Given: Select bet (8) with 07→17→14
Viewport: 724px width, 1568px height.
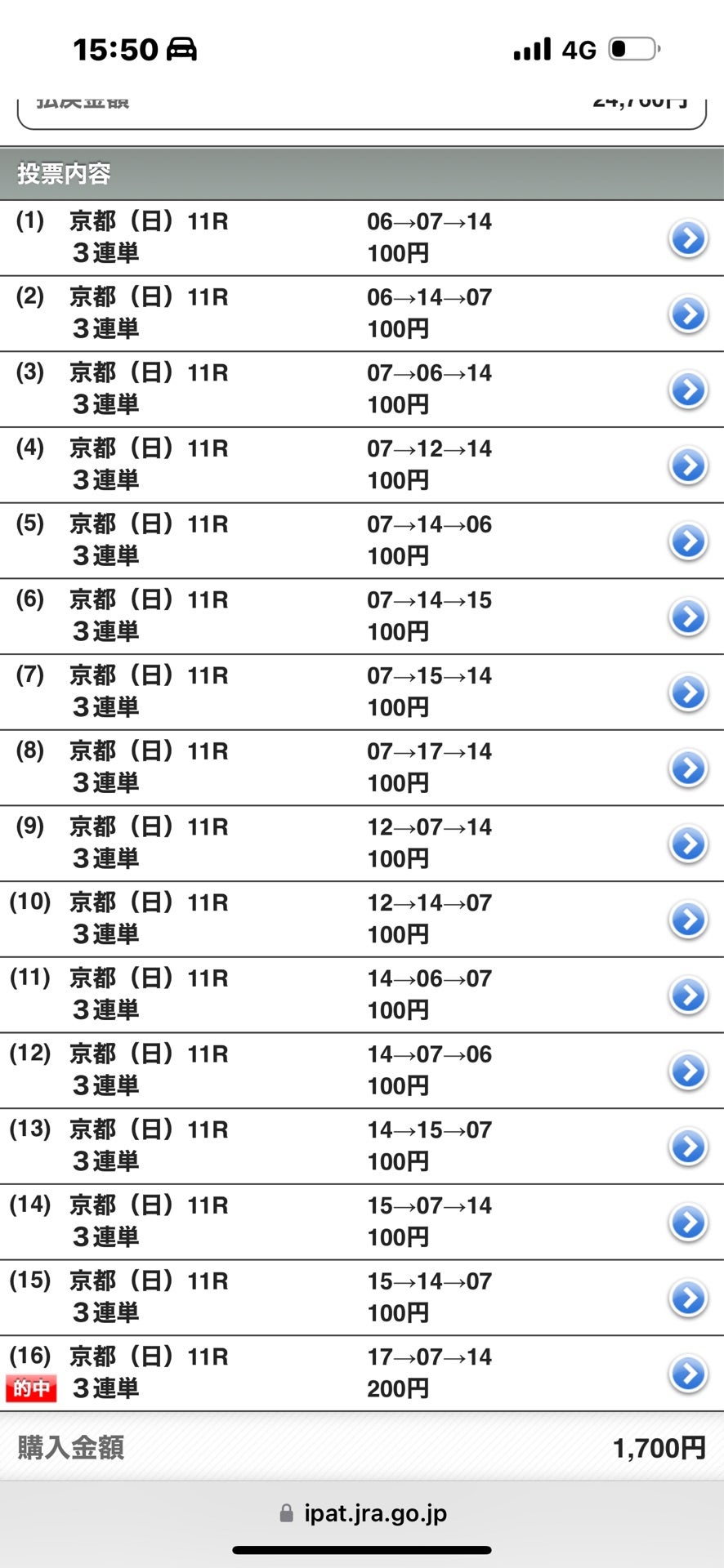Looking at the screenshot, I should tap(688, 768).
